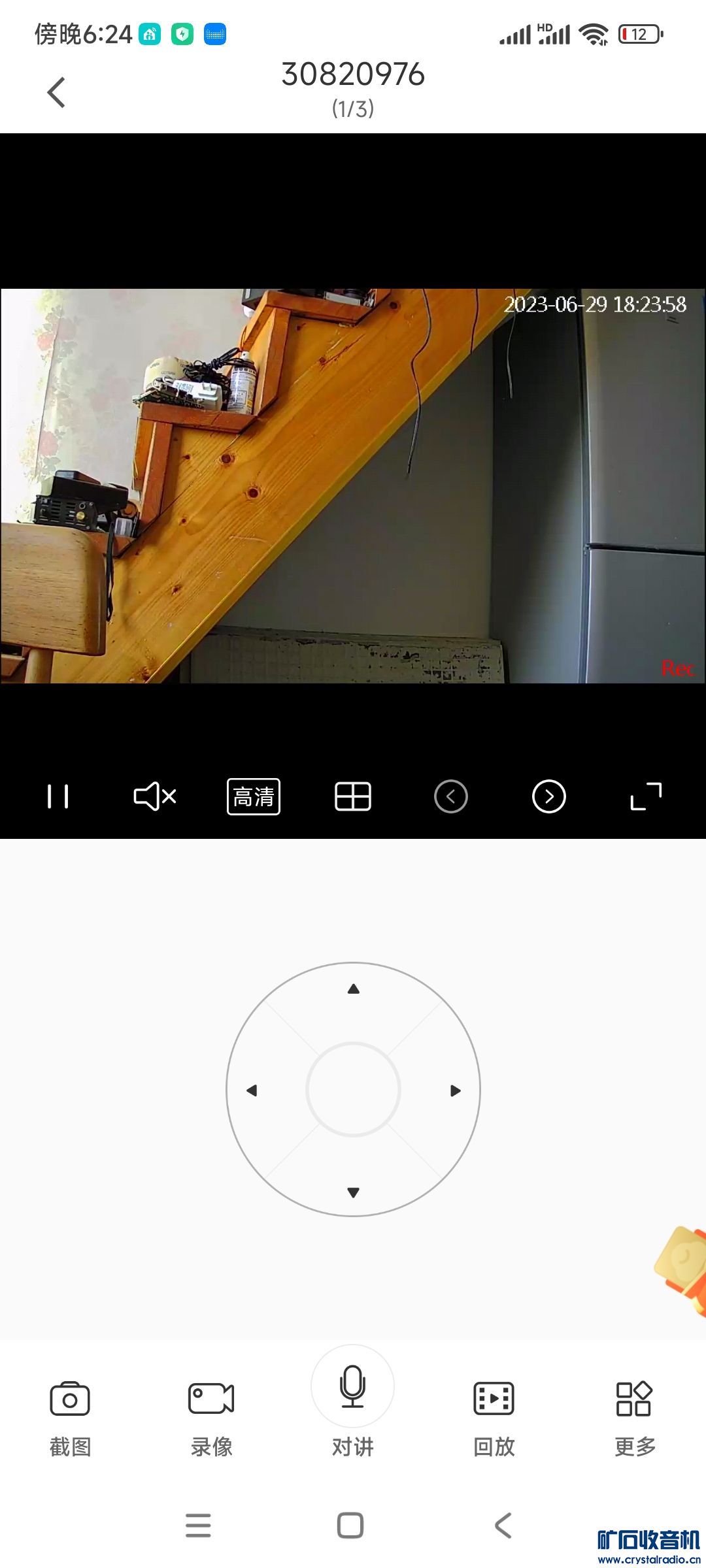Pan the camera right
This screenshot has height=1568, width=706.
pyautogui.click(x=455, y=1090)
